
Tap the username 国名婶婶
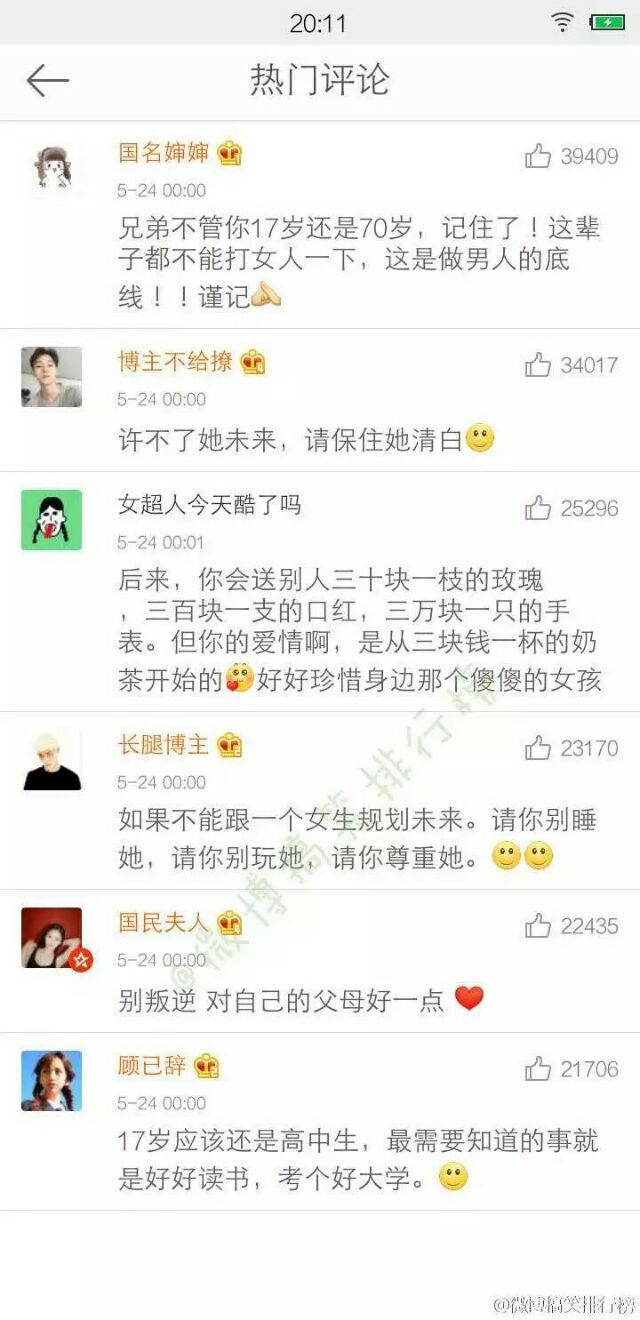(x=164, y=152)
